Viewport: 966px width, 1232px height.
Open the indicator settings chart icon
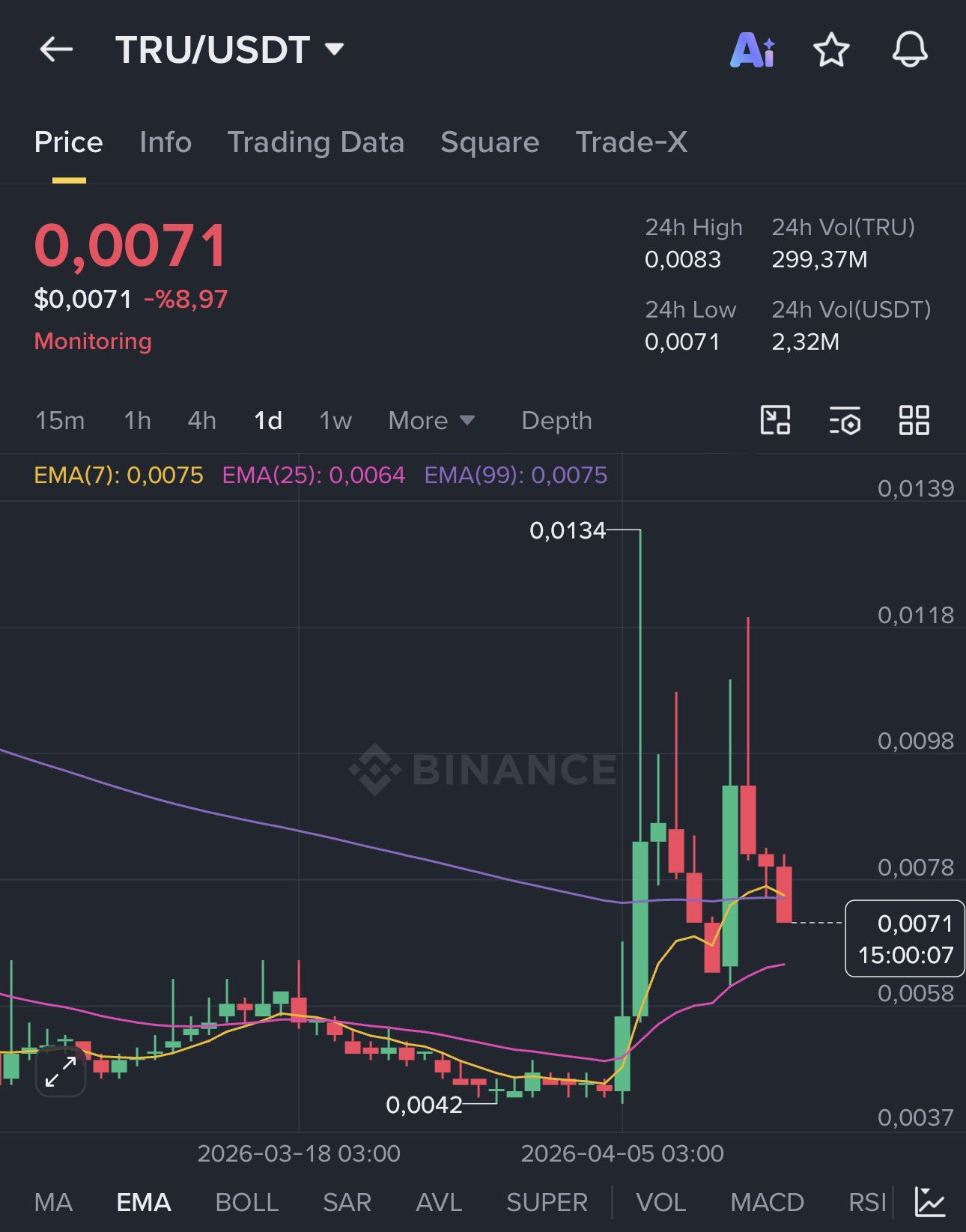tap(929, 1202)
